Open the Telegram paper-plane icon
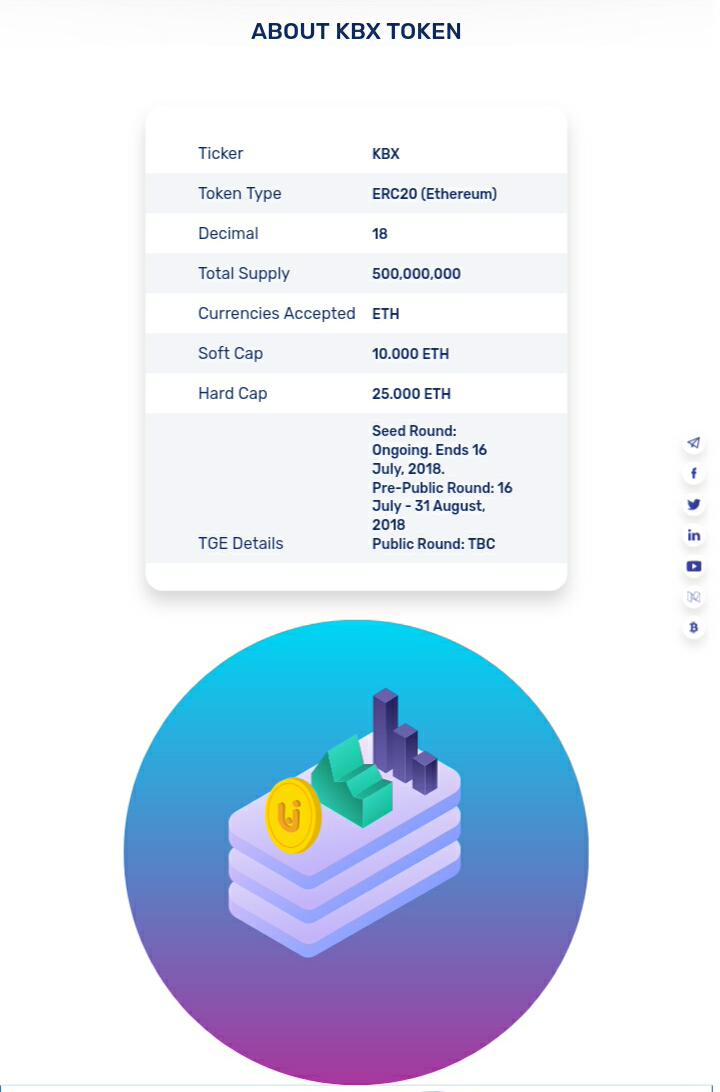The image size is (720, 1092). 694,443
